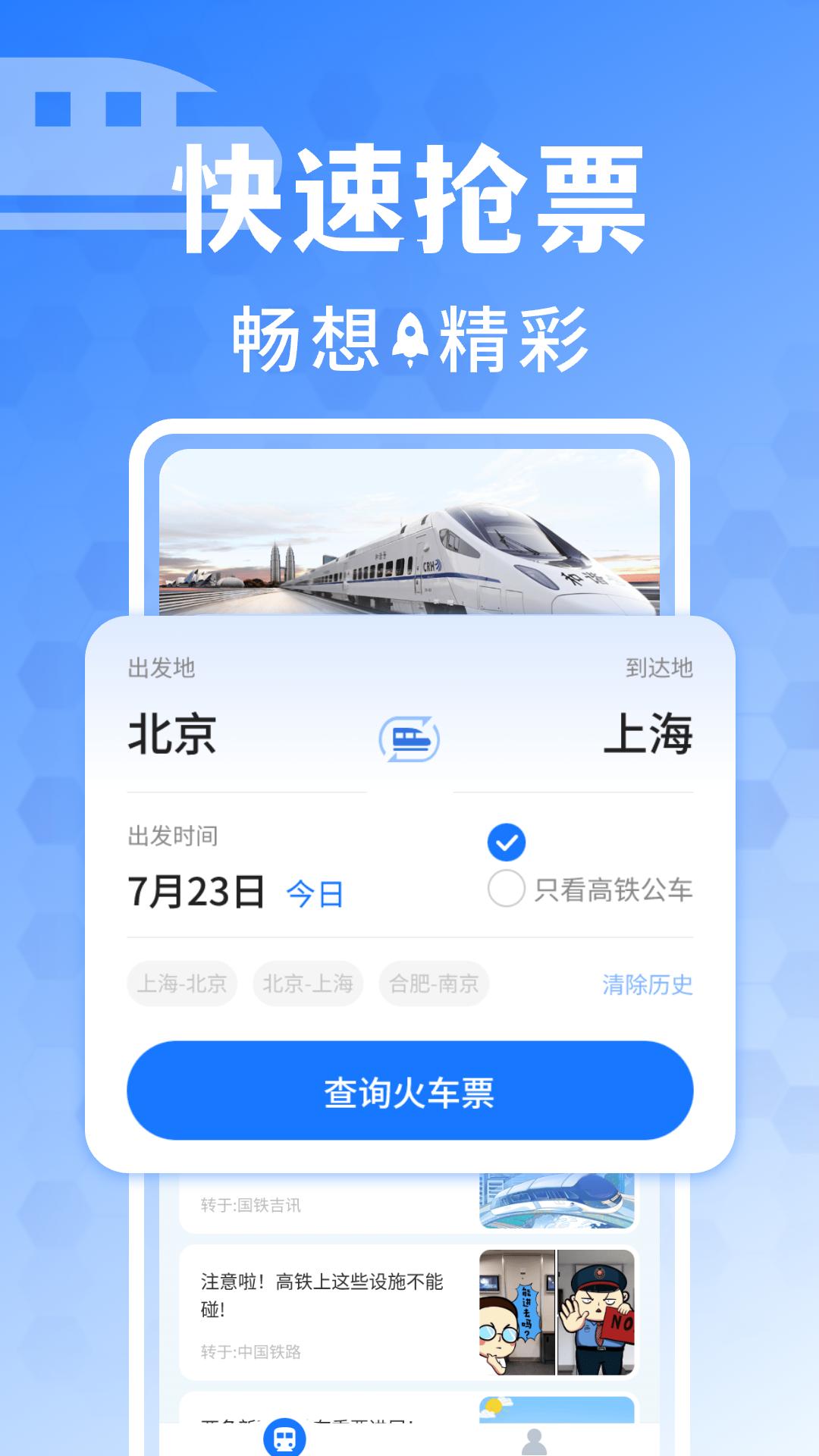Select the 合肥-南京 history chip
This screenshot has width=819, height=1456.
click(x=434, y=983)
